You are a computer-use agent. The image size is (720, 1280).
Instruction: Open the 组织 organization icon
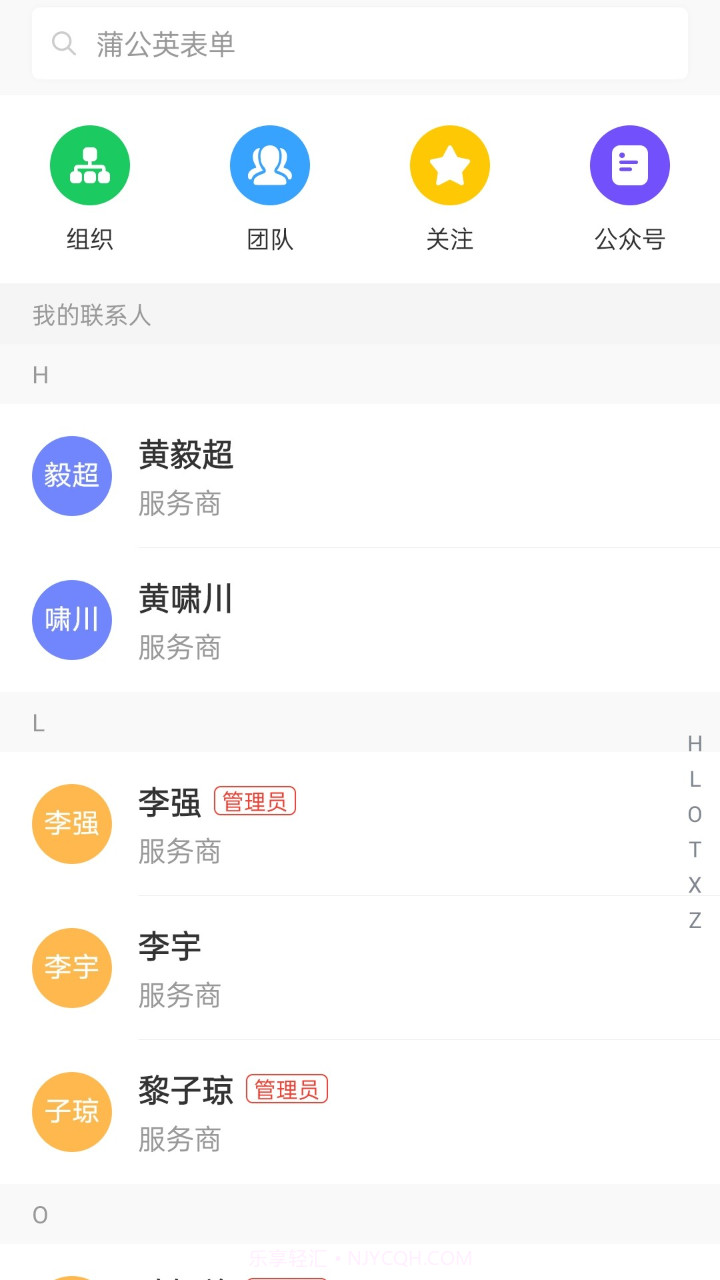(90, 164)
